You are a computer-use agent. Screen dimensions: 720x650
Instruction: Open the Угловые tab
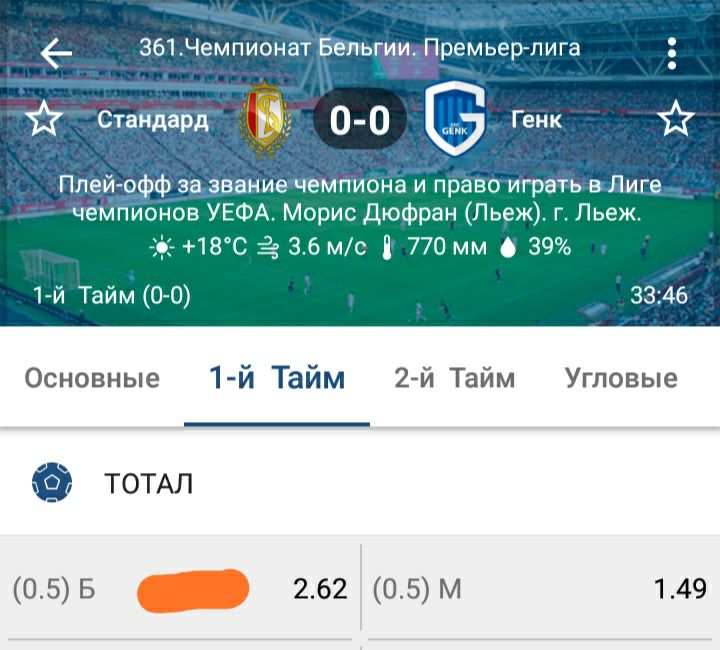pos(621,378)
